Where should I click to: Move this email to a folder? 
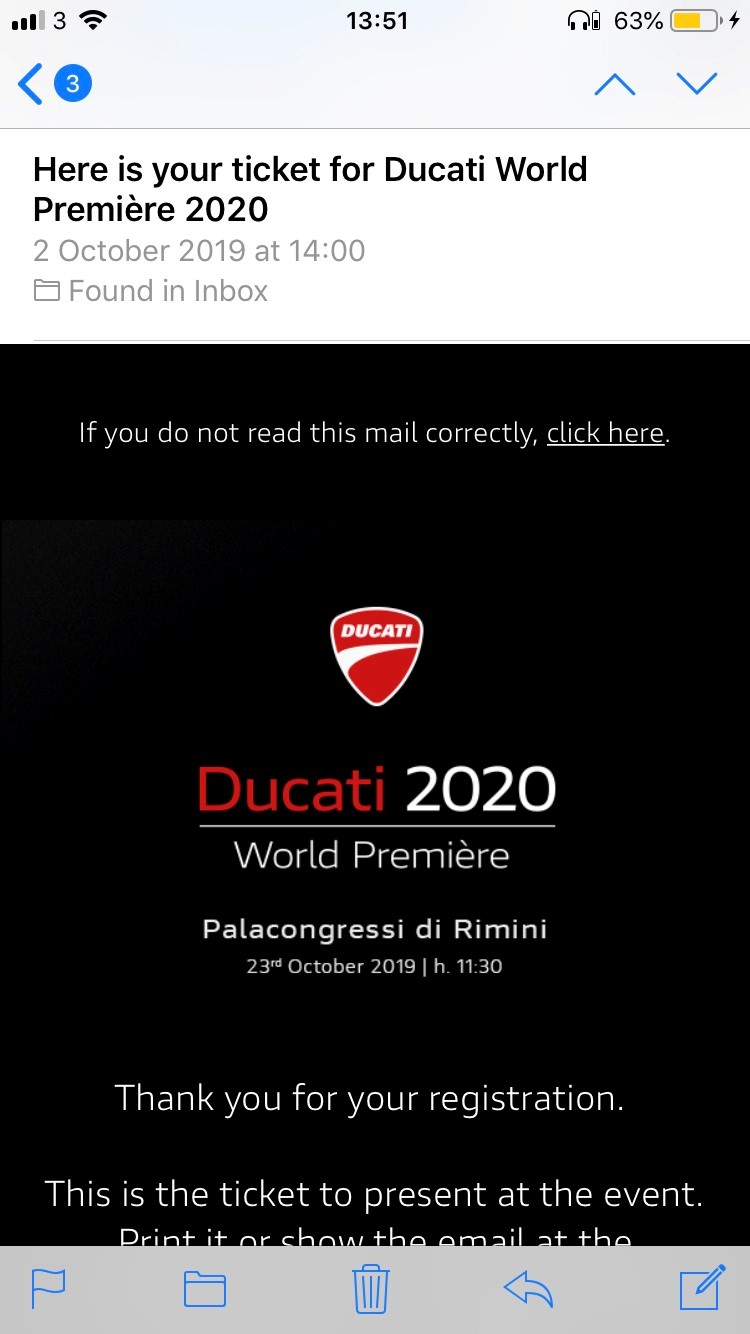(205, 1288)
